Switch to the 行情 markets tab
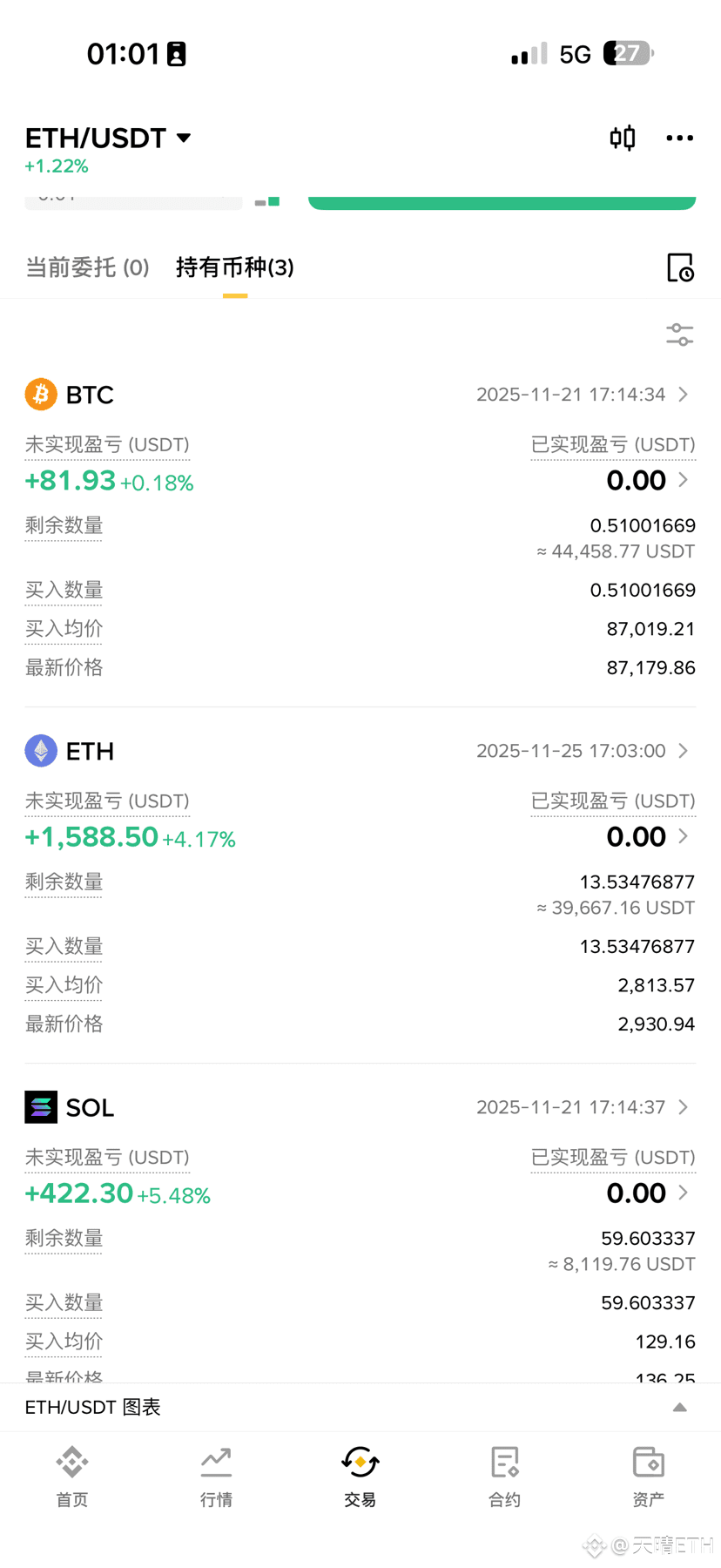Image resolution: width=721 pixels, height=1568 pixels. 216,1476
